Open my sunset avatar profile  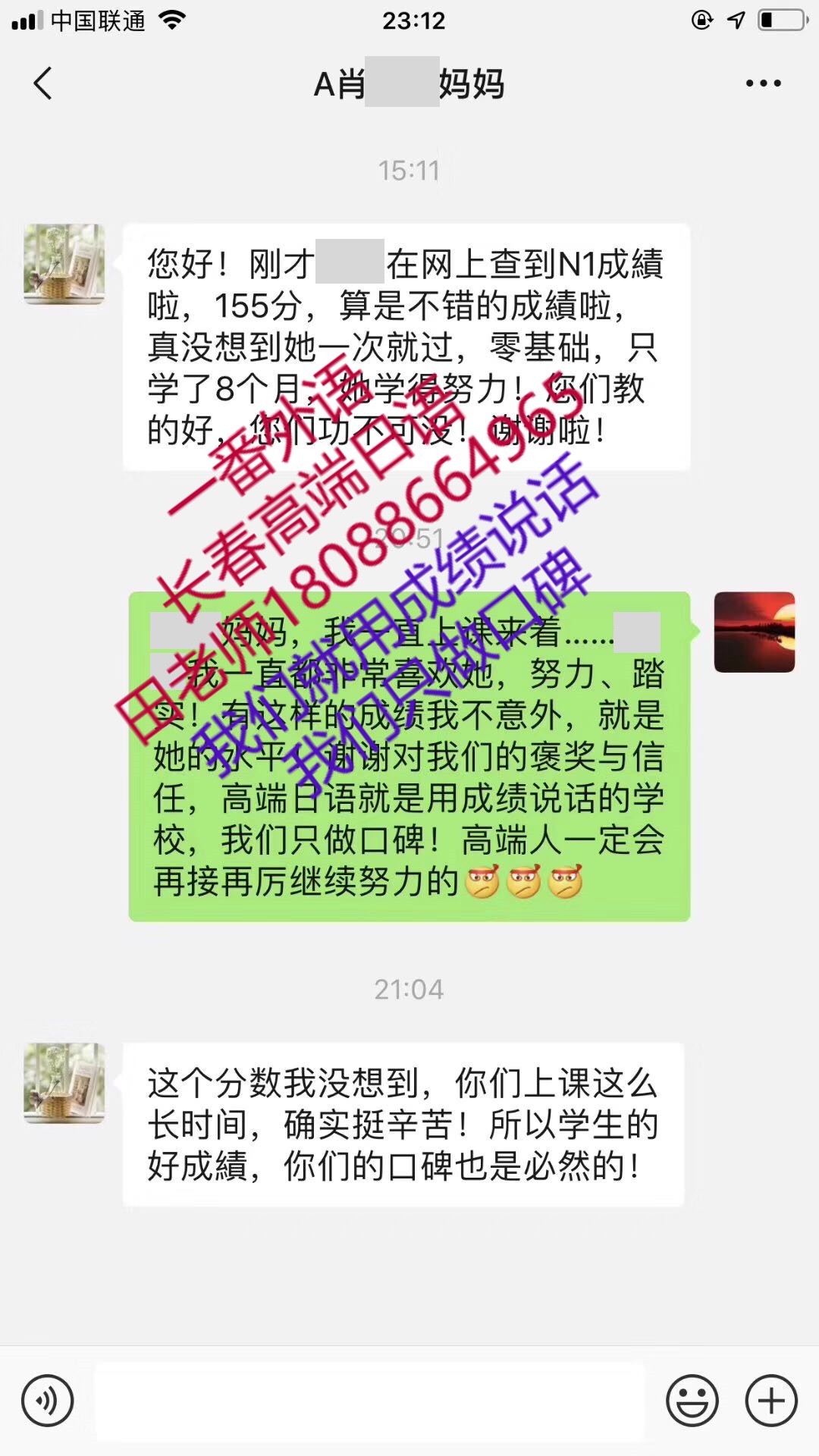[x=754, y=632]
